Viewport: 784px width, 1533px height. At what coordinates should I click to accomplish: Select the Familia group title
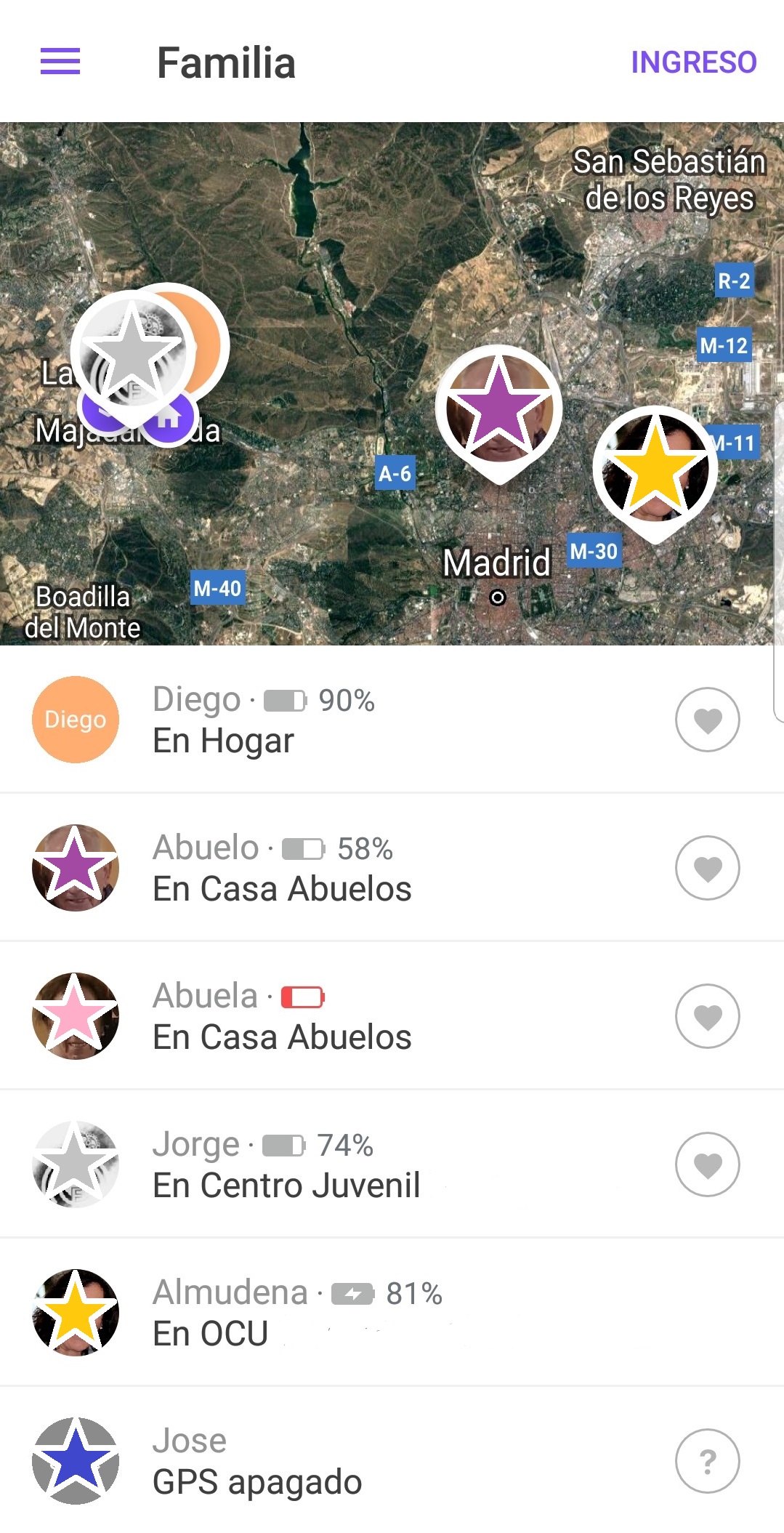[227, 64]
